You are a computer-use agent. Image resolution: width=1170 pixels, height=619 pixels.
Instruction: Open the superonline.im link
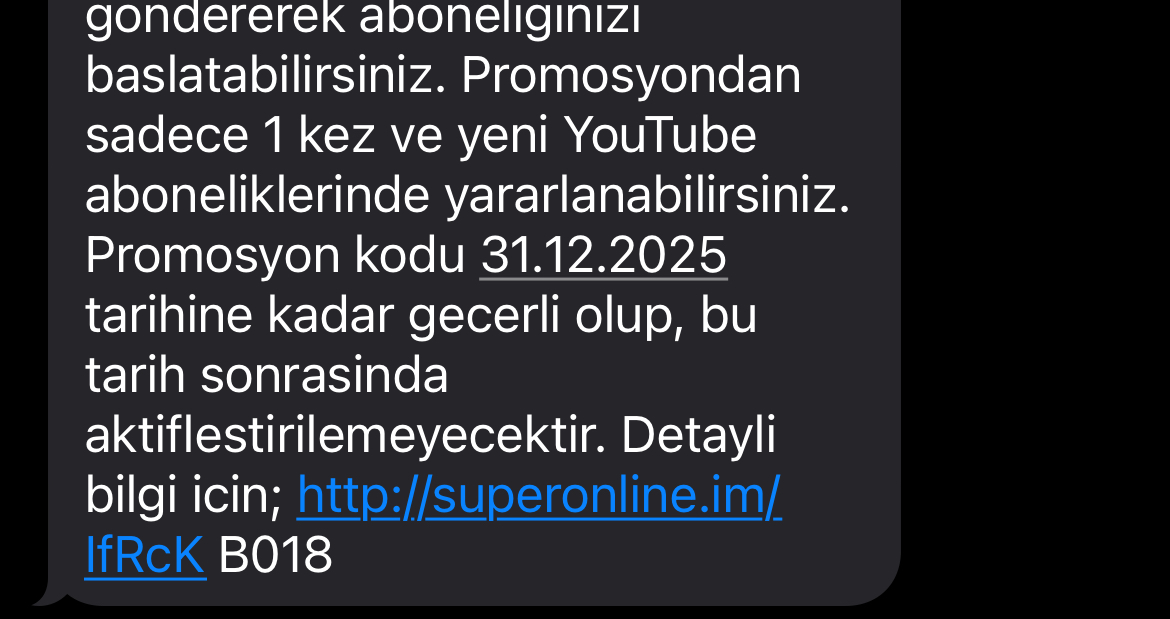[x=538, y=495]
